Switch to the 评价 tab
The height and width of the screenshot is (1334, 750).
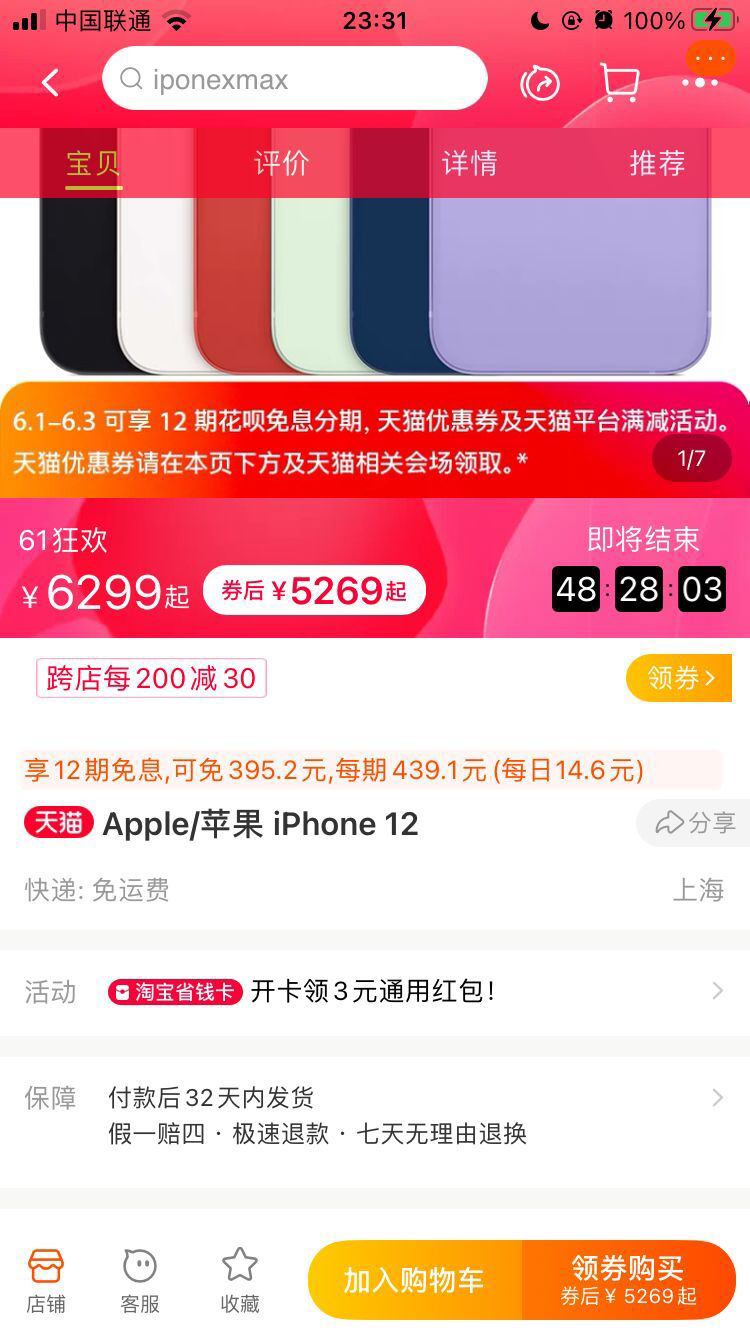click(282, 163)
